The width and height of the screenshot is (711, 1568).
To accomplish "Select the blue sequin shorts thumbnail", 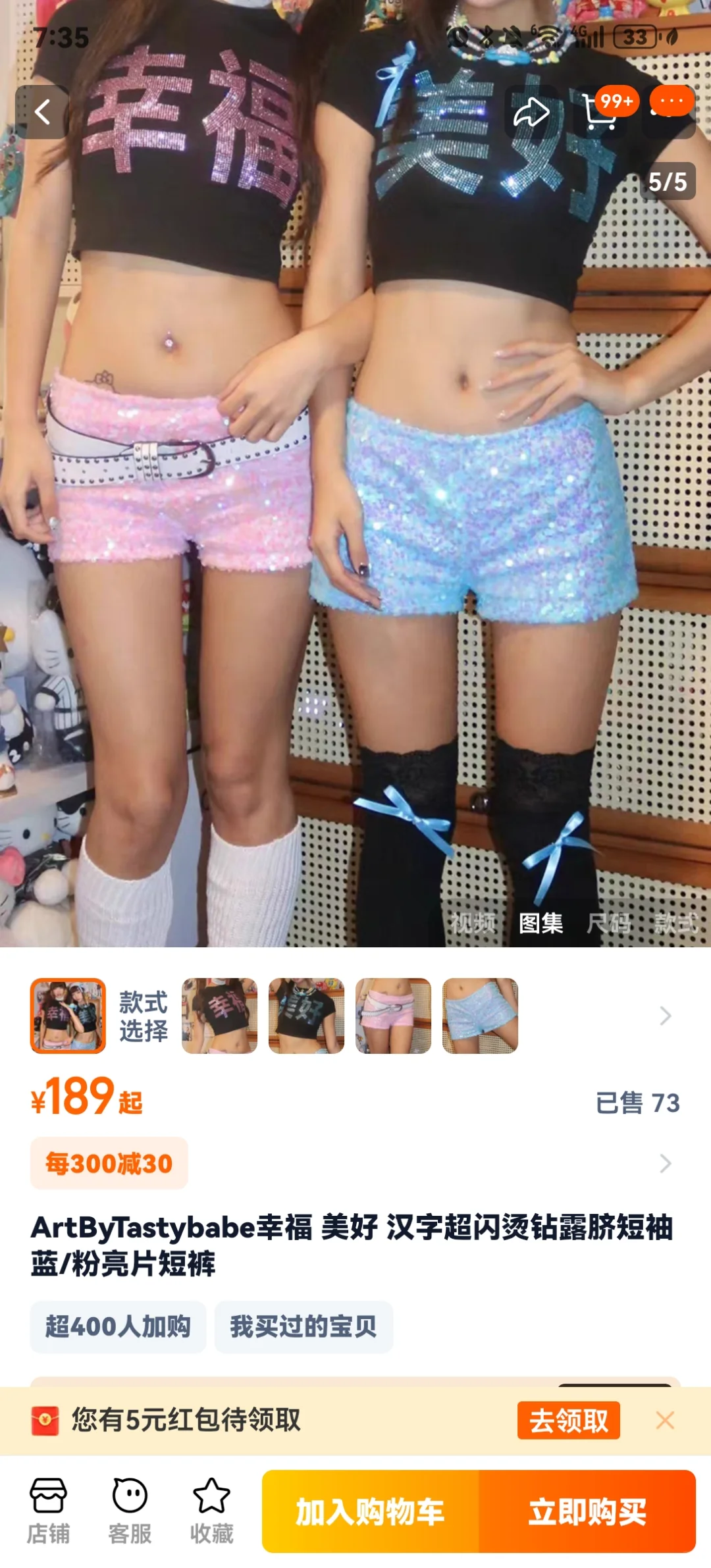I will (x=480, y=1016).
